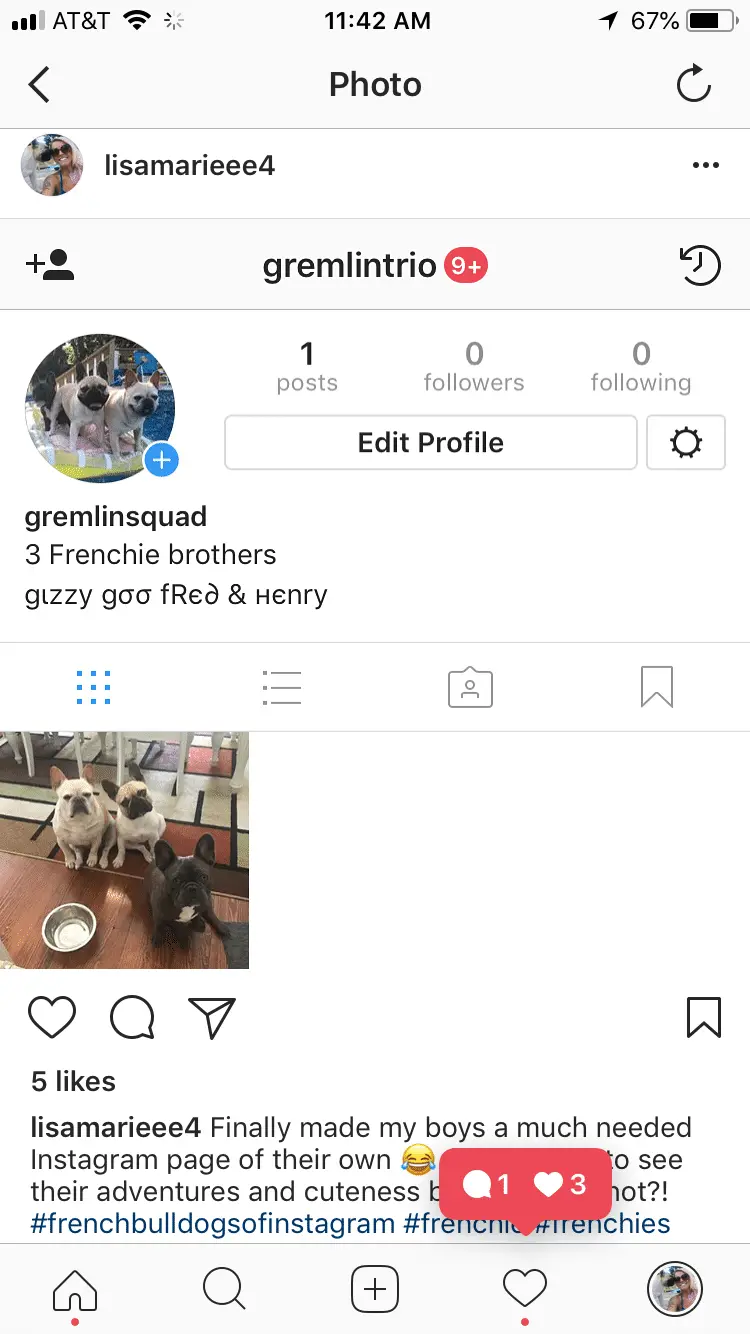The height and width of the screenshot is (1334, 750).
Task: Tap the Edit Profile button
Action: 430,442
